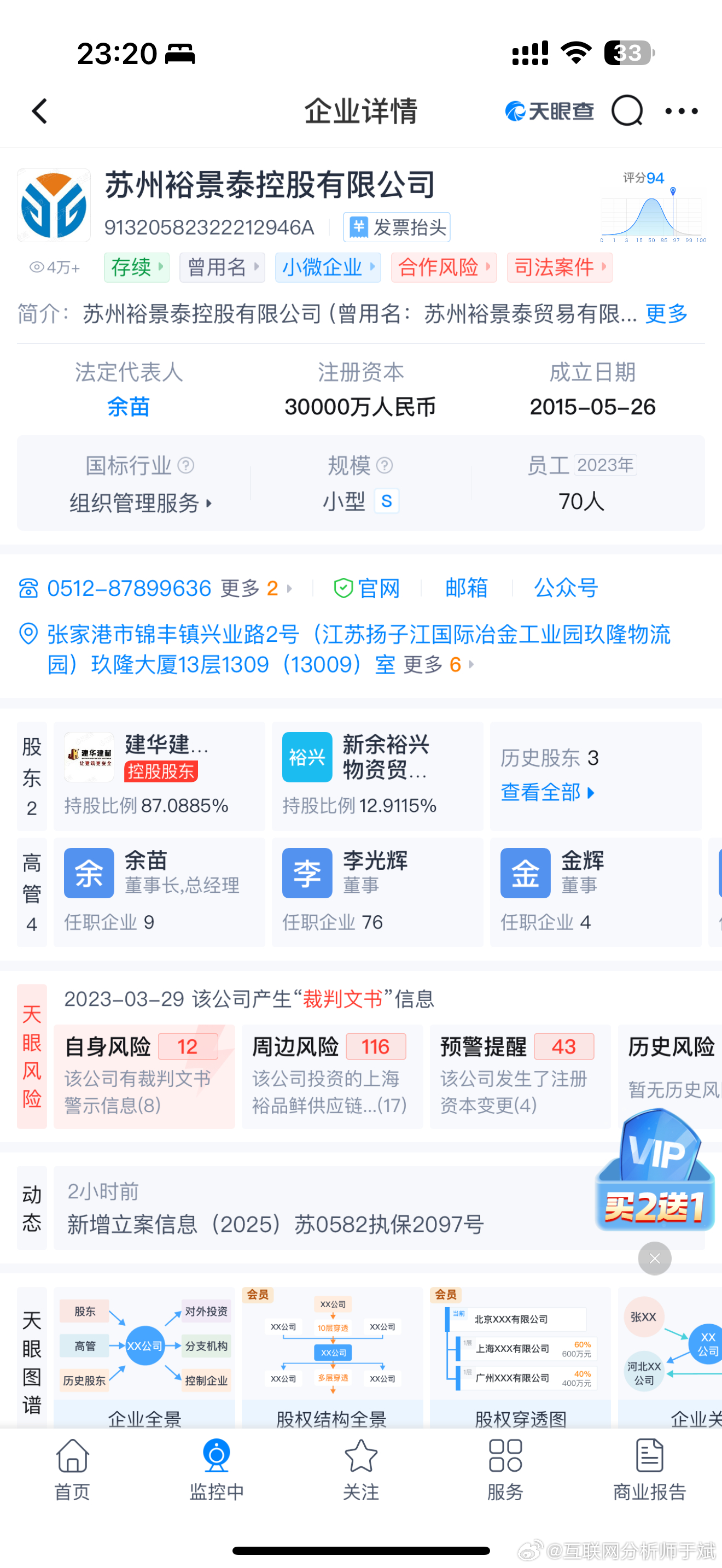Open the 股权穿透图 chart
The height and width of the screenshot is (1568, 722).
coord(521,1358)
